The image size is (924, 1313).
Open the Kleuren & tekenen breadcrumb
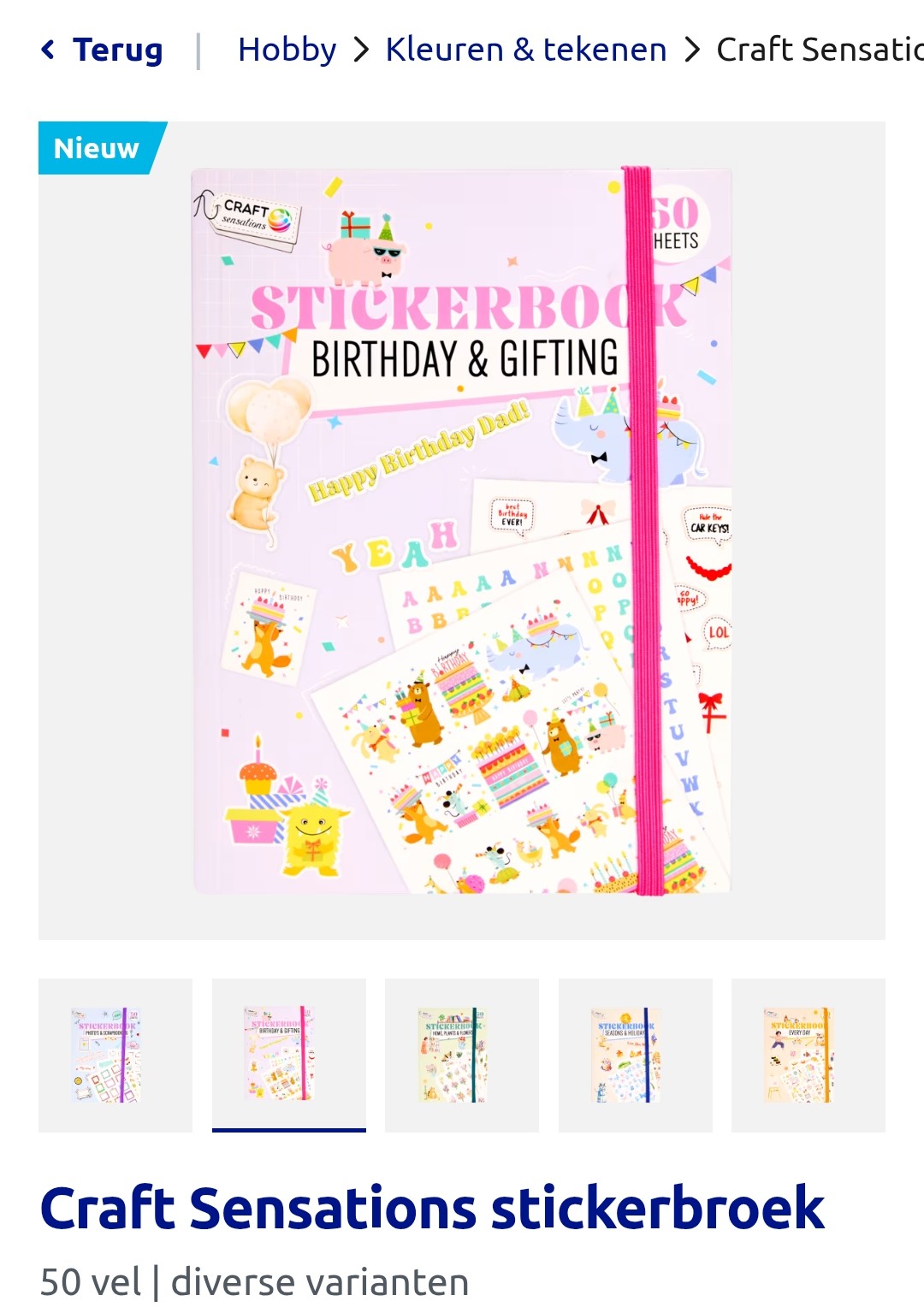[x=525, y=50]
